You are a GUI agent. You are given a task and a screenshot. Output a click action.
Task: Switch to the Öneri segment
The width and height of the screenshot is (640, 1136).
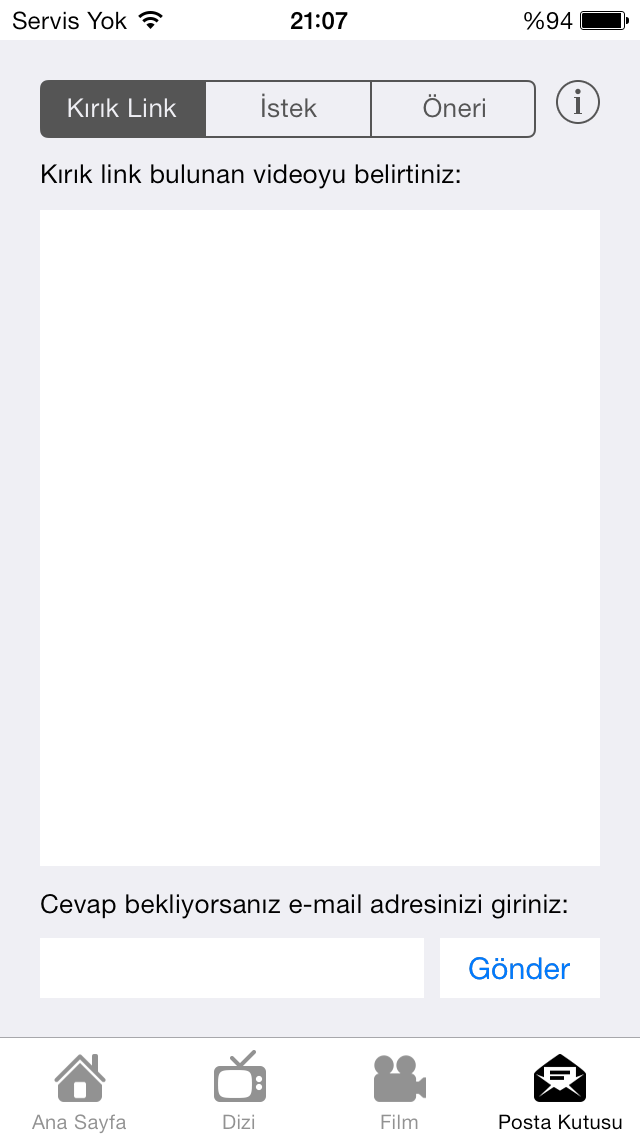click(454, 109)
